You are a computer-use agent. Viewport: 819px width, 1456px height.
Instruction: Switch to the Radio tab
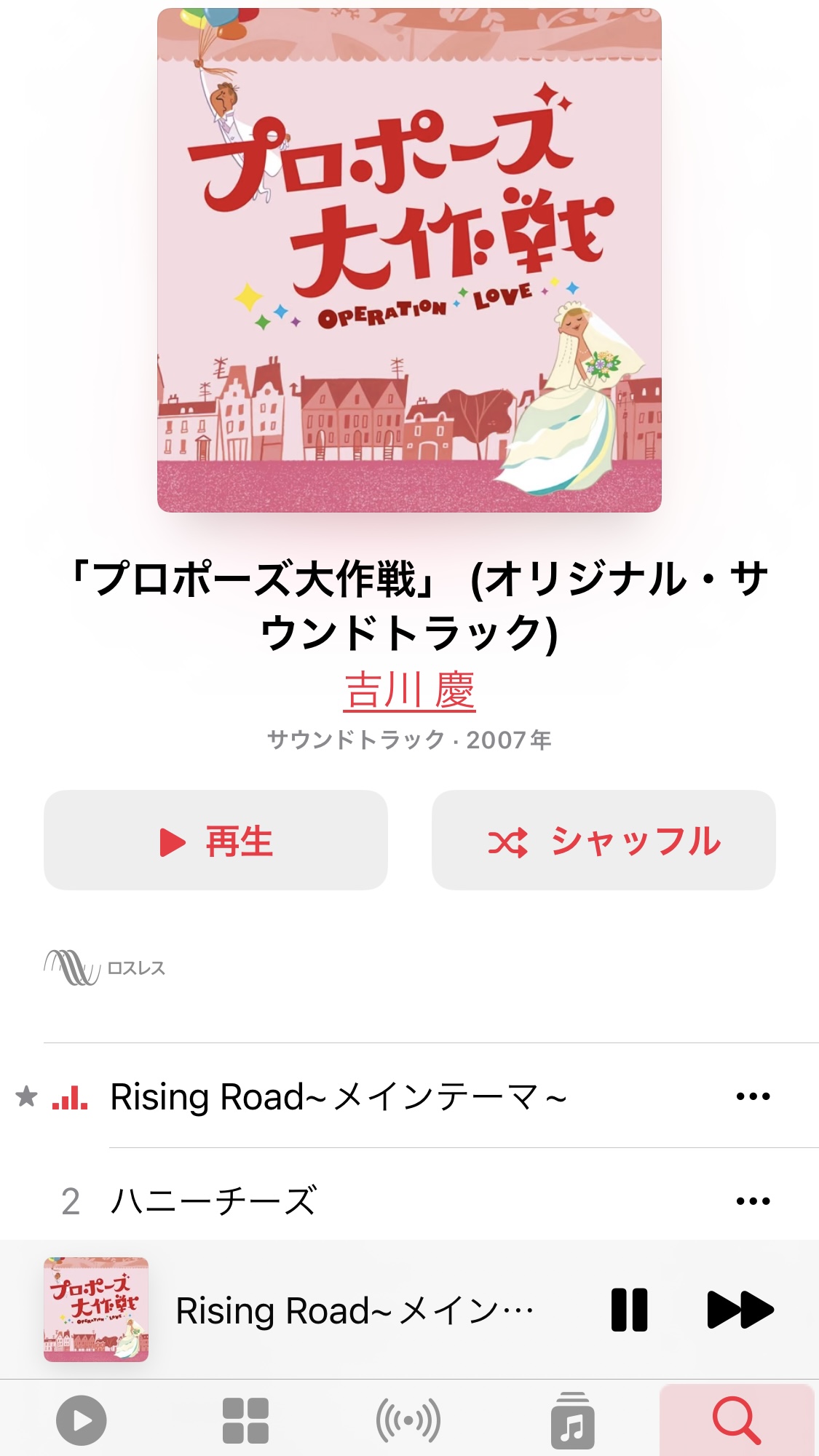coord(408,1420)
